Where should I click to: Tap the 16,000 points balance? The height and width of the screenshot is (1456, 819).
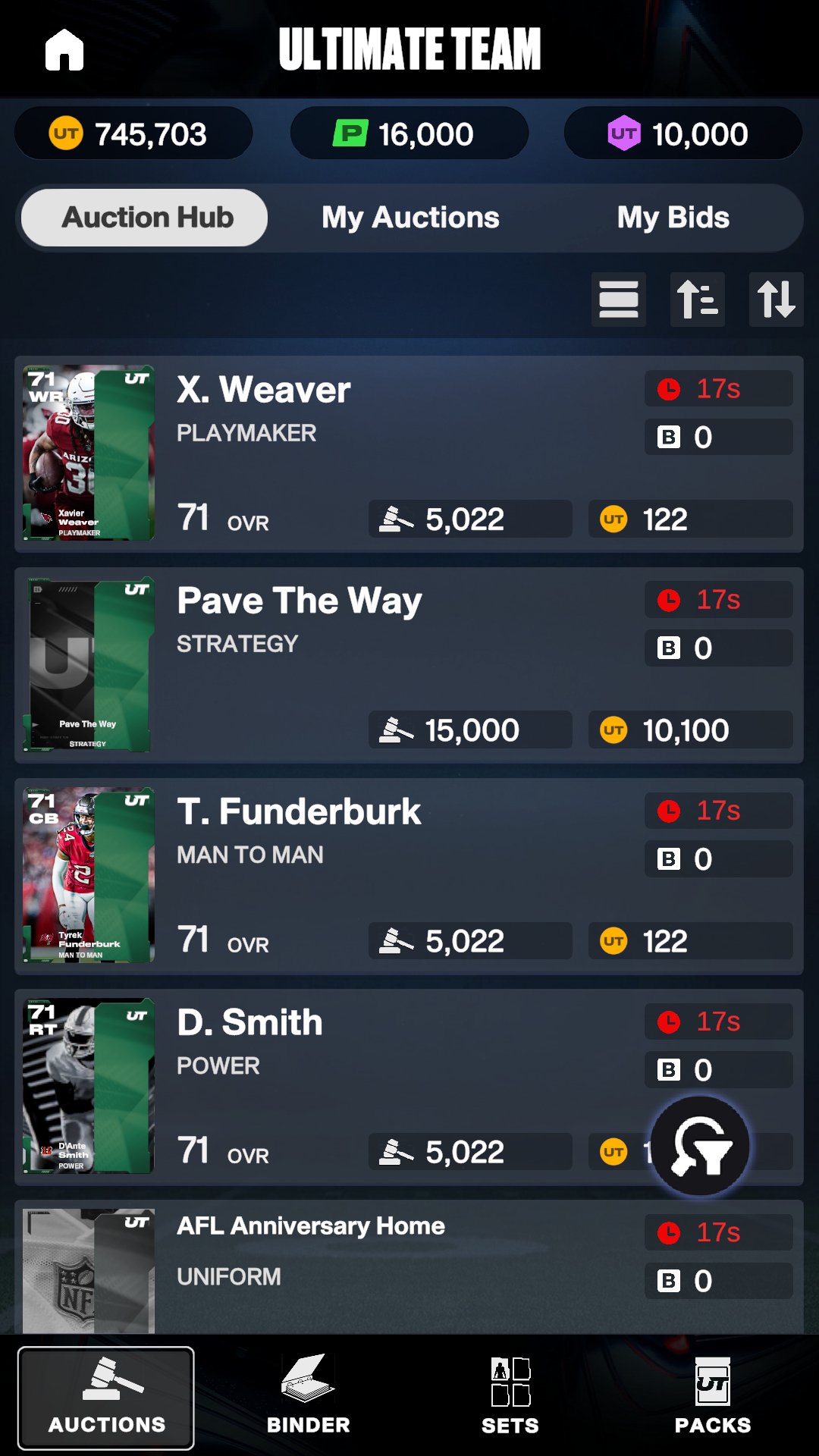(x=409, y=134)
